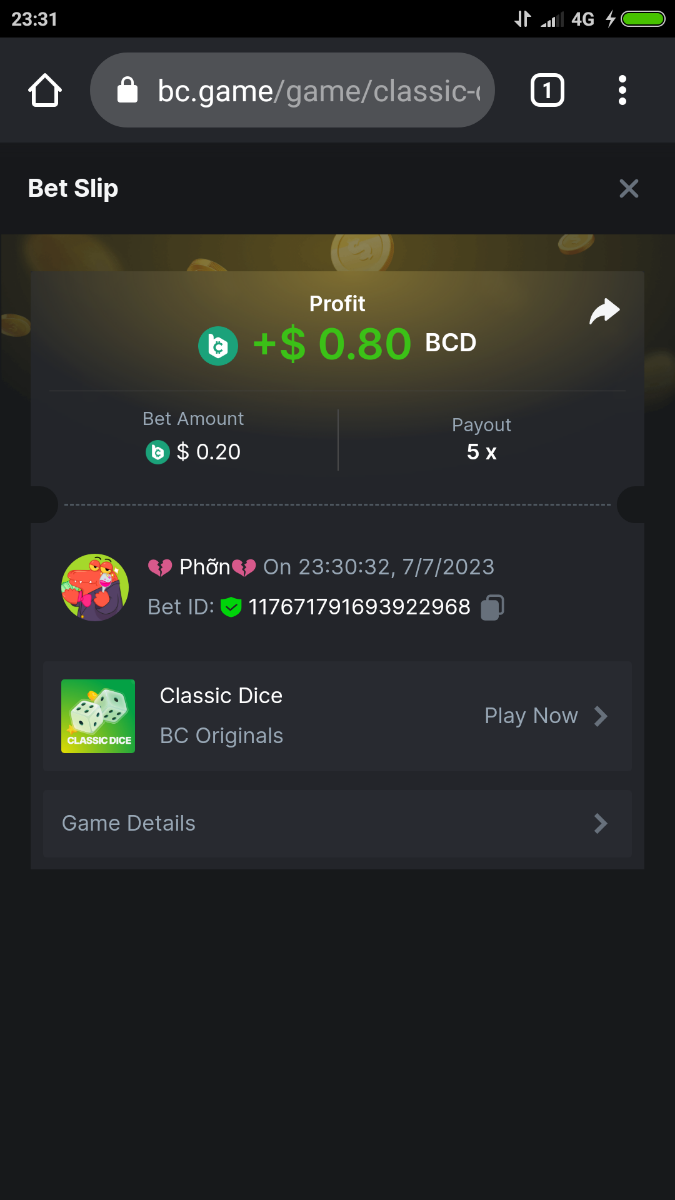675x1200 pixels.
Task: Open browser overflow menu
Action: tap(622, 91)
